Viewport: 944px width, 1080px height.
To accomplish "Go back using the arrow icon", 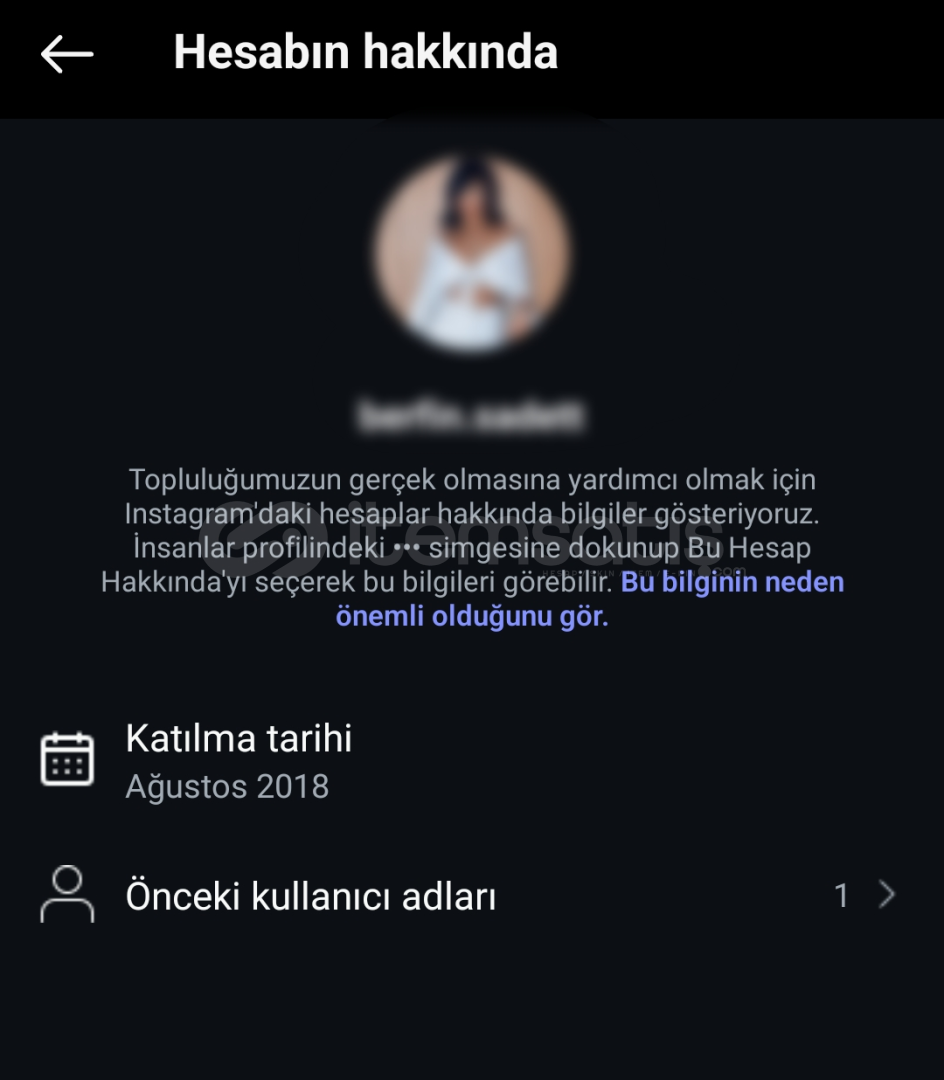I will point(66,54).
